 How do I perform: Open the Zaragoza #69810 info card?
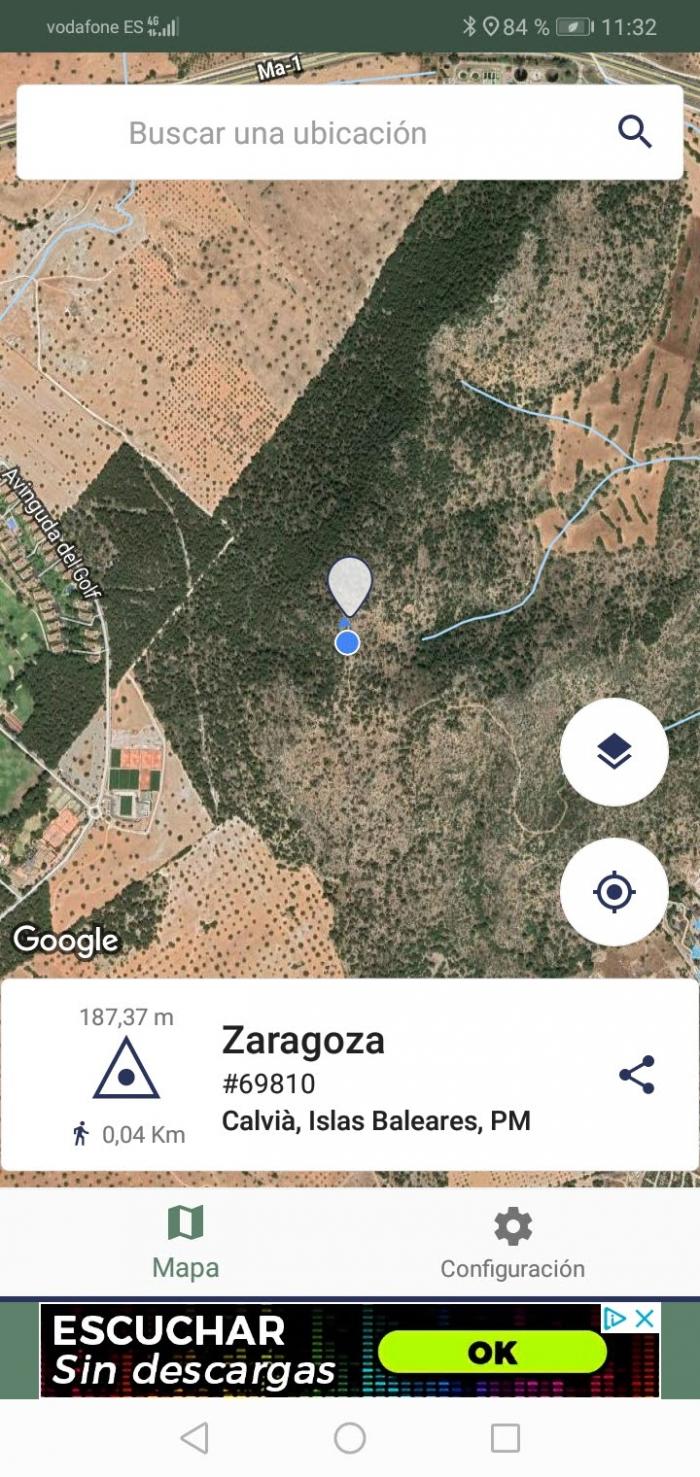point(350,1075)
